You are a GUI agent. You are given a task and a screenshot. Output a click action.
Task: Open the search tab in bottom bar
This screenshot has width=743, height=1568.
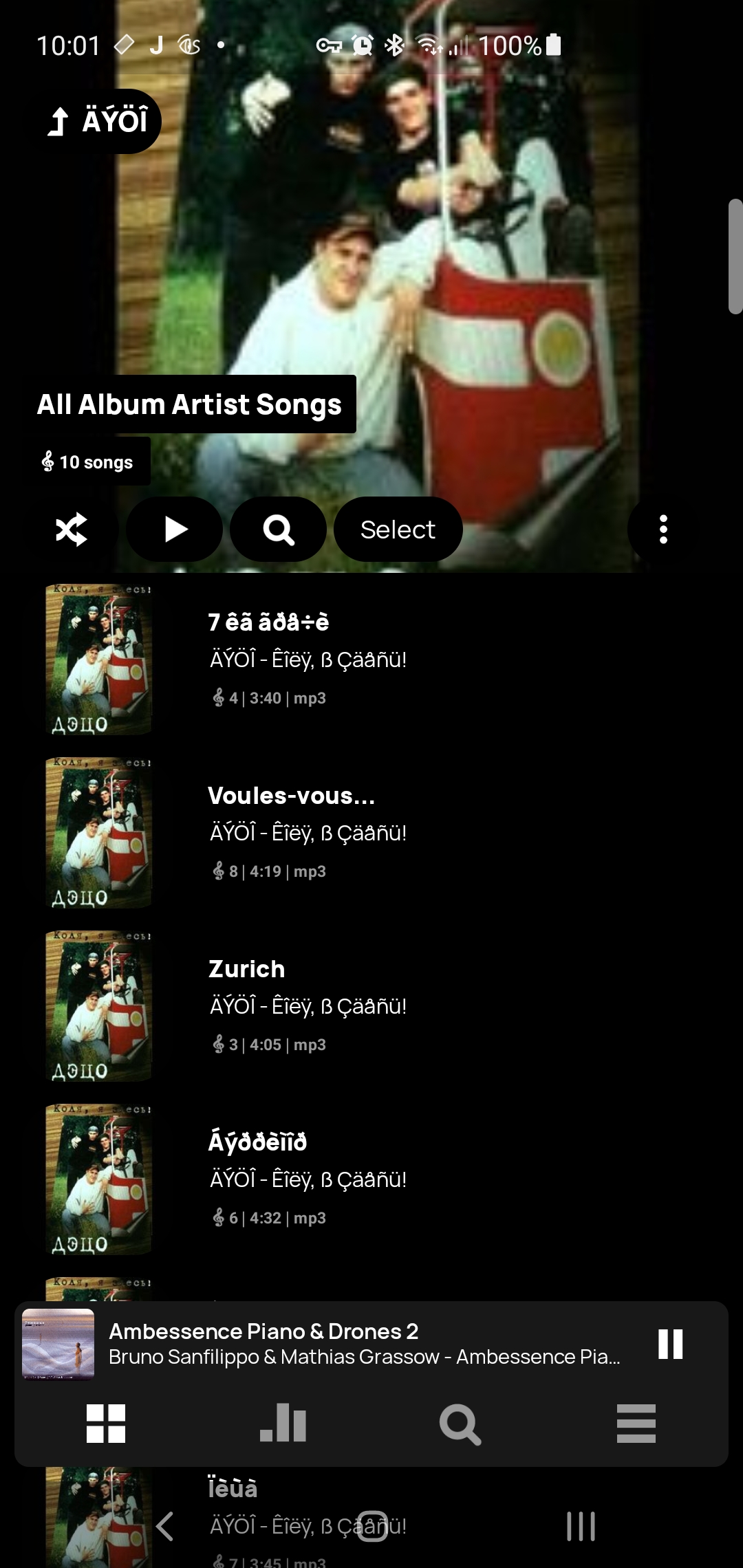click(460, 1424)
